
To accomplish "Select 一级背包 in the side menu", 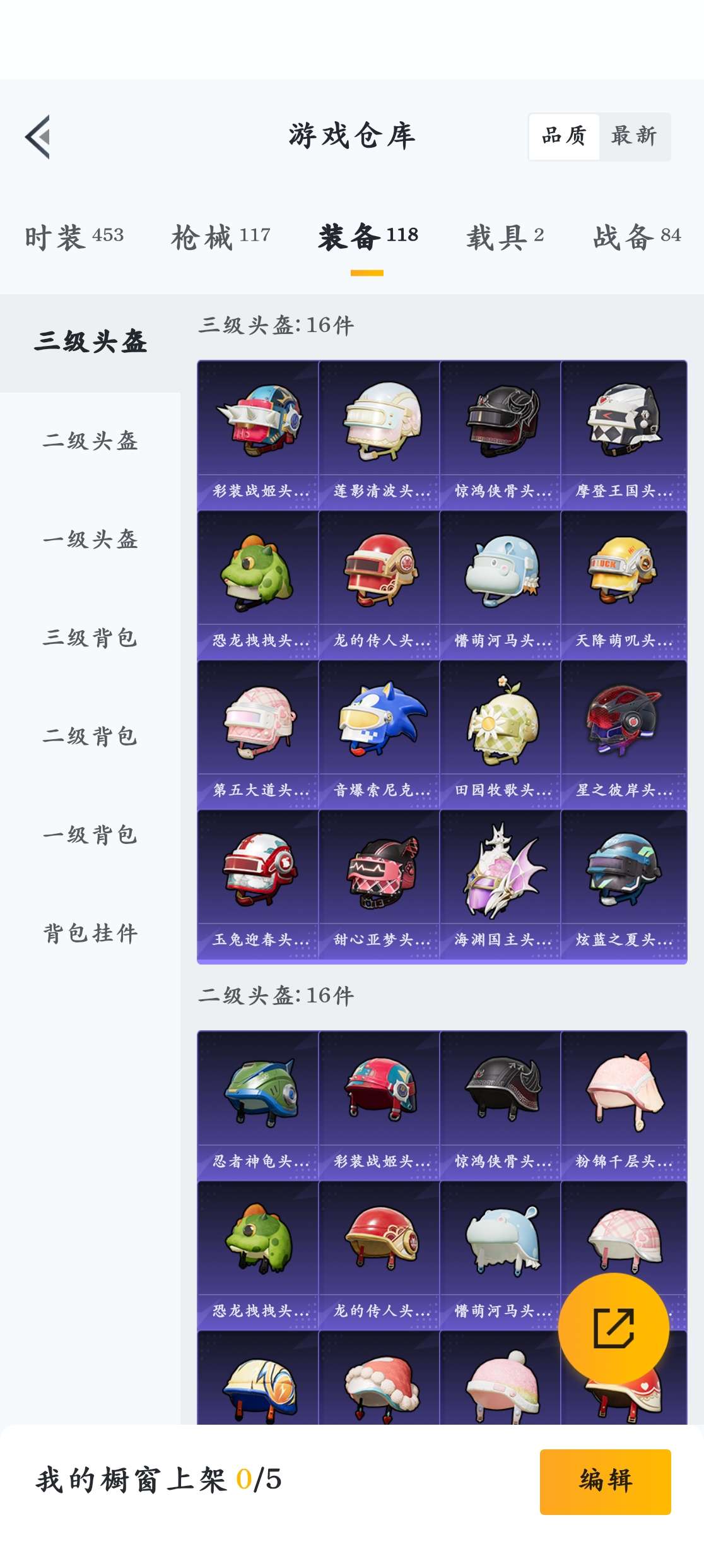I will pos(90,834).
